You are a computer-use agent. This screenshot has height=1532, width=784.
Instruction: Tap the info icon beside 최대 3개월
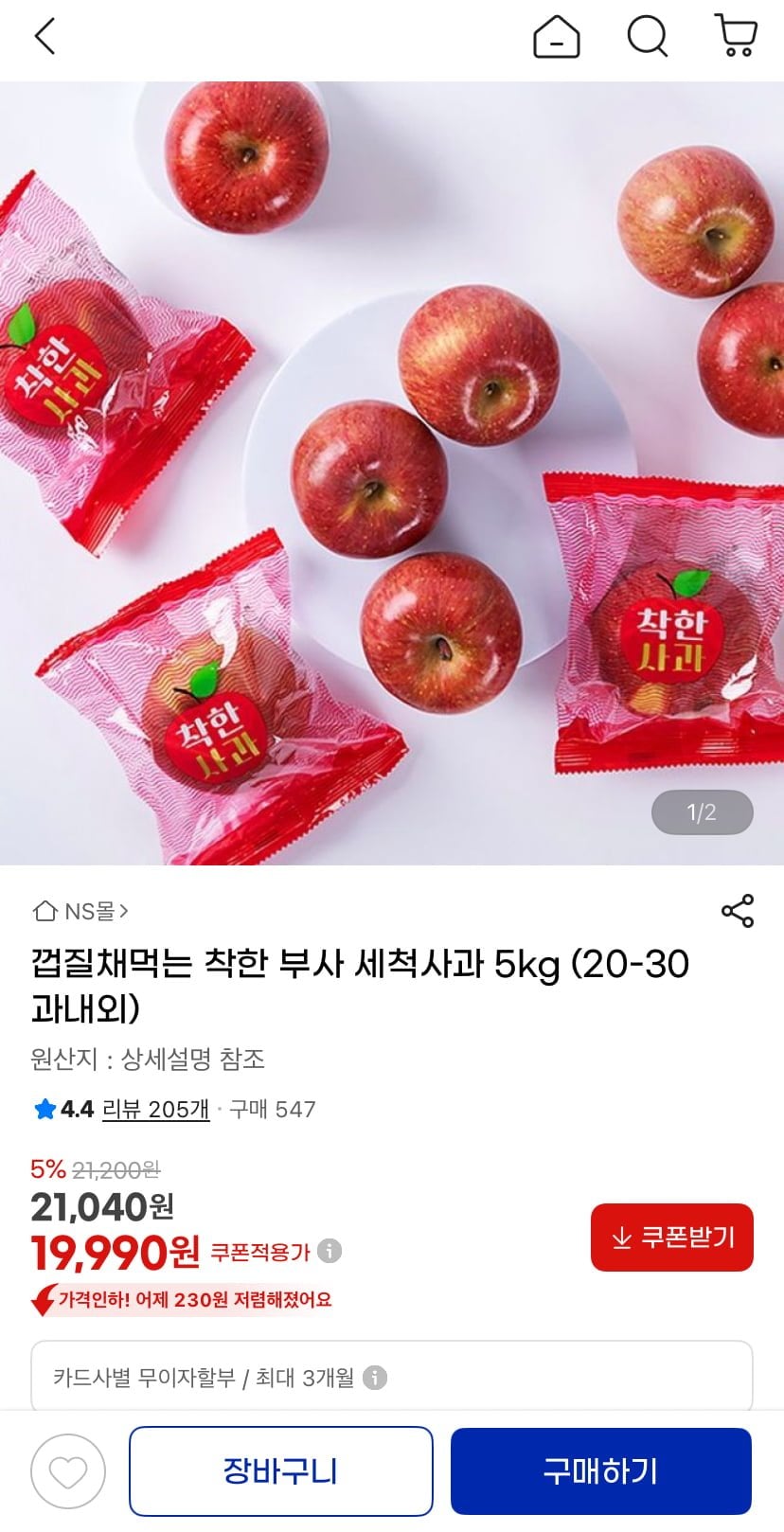[x=378, y=1378]
